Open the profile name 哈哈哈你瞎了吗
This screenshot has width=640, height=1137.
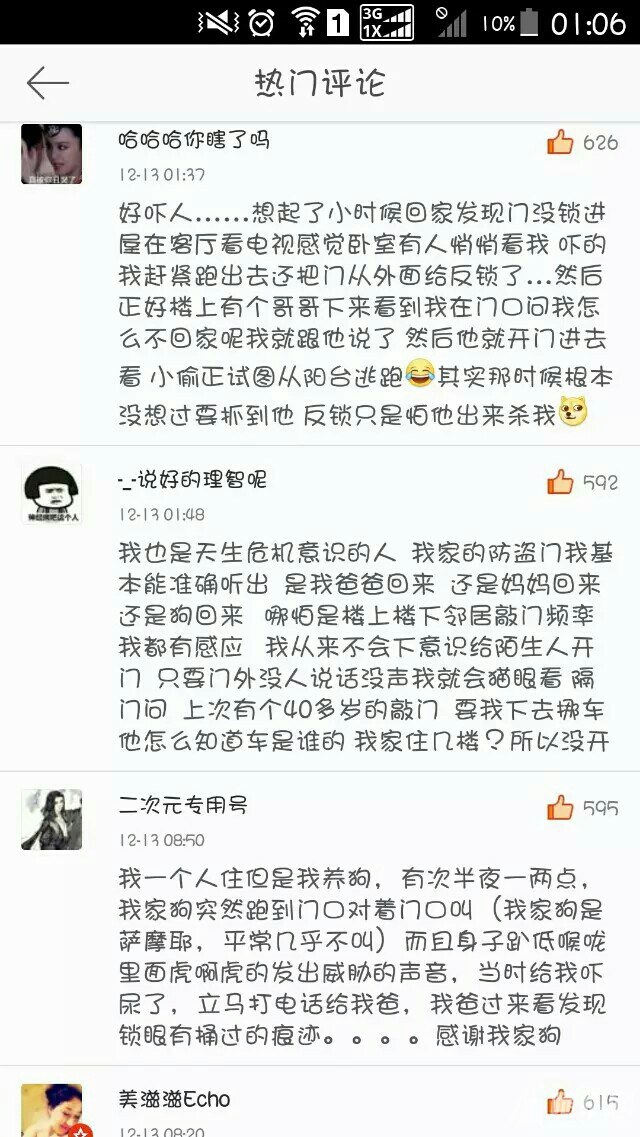194,140
